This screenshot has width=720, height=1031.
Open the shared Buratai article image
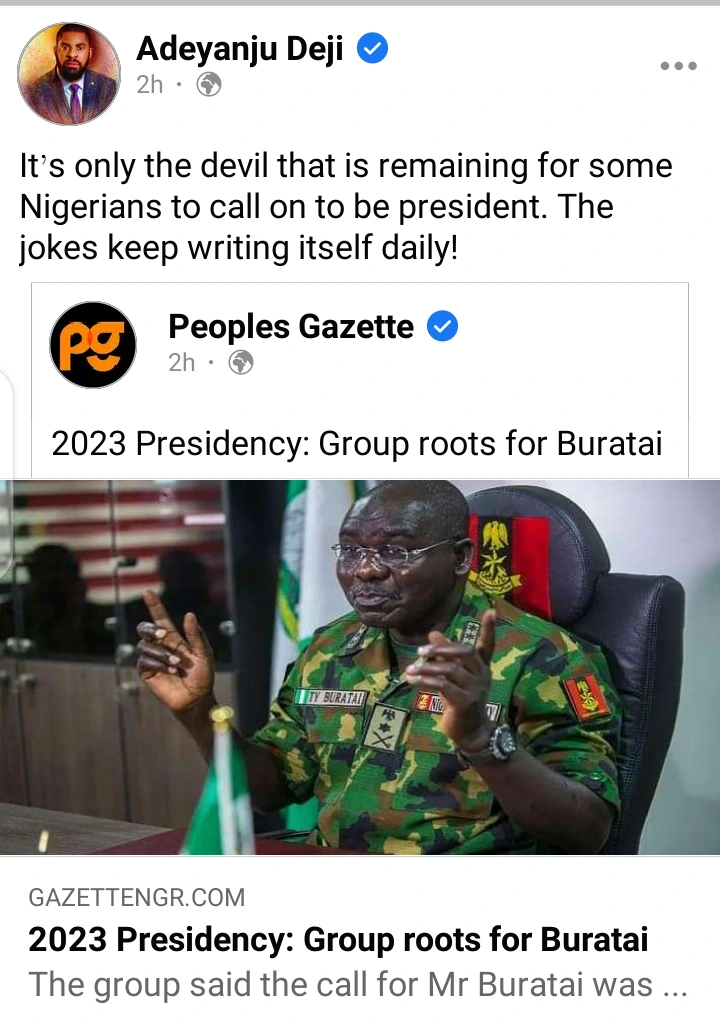point(360,667)
